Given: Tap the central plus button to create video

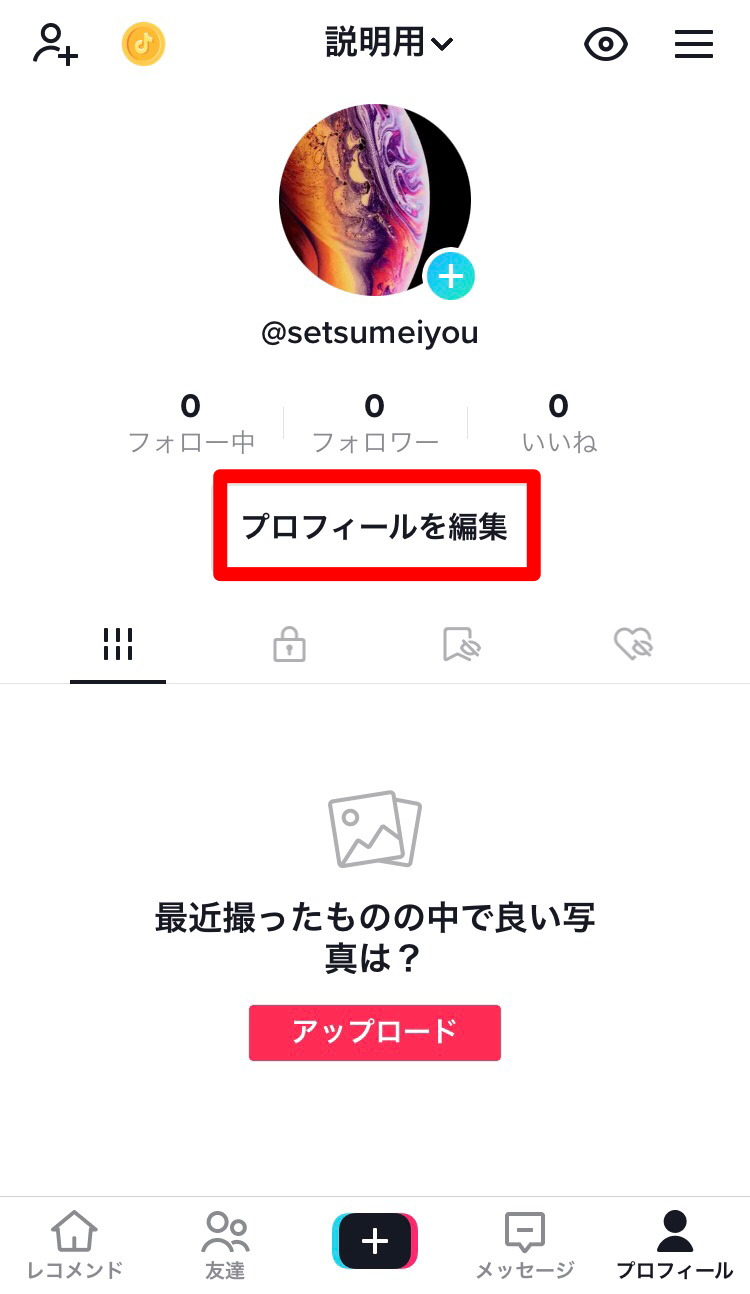Looking at the screenshot, I should (x=375, y=1241).
